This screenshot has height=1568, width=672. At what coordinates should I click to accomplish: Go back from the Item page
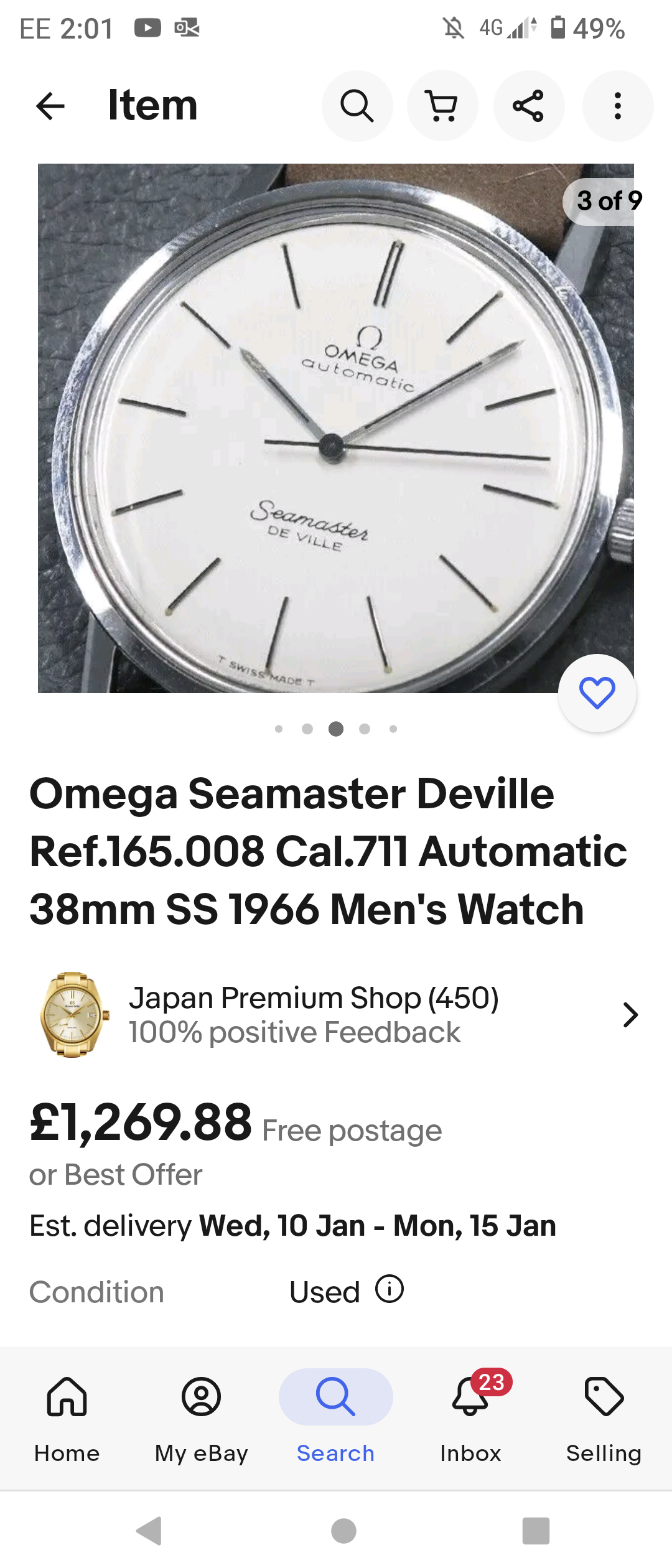(x=50, y=106)
